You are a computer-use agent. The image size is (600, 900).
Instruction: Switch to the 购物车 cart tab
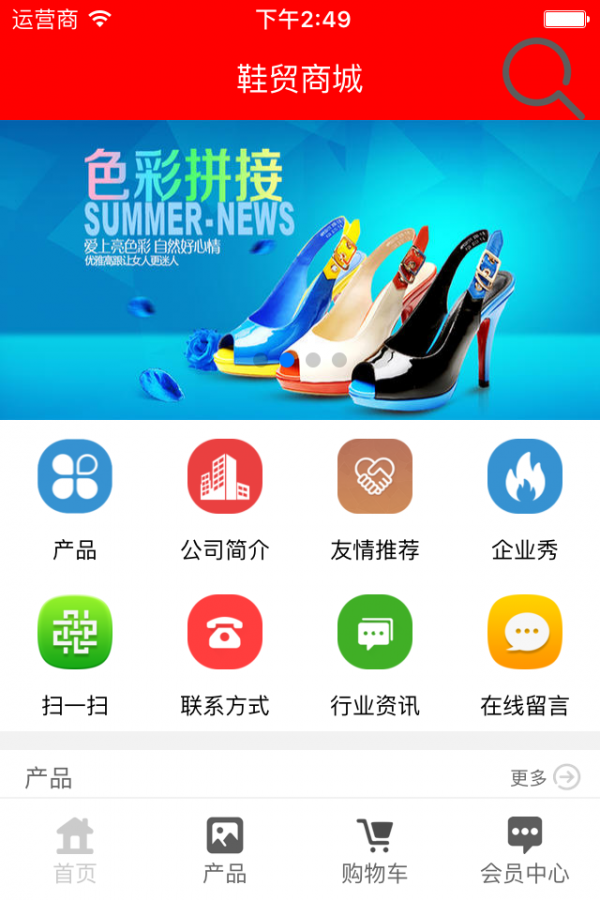coord(375,850)
